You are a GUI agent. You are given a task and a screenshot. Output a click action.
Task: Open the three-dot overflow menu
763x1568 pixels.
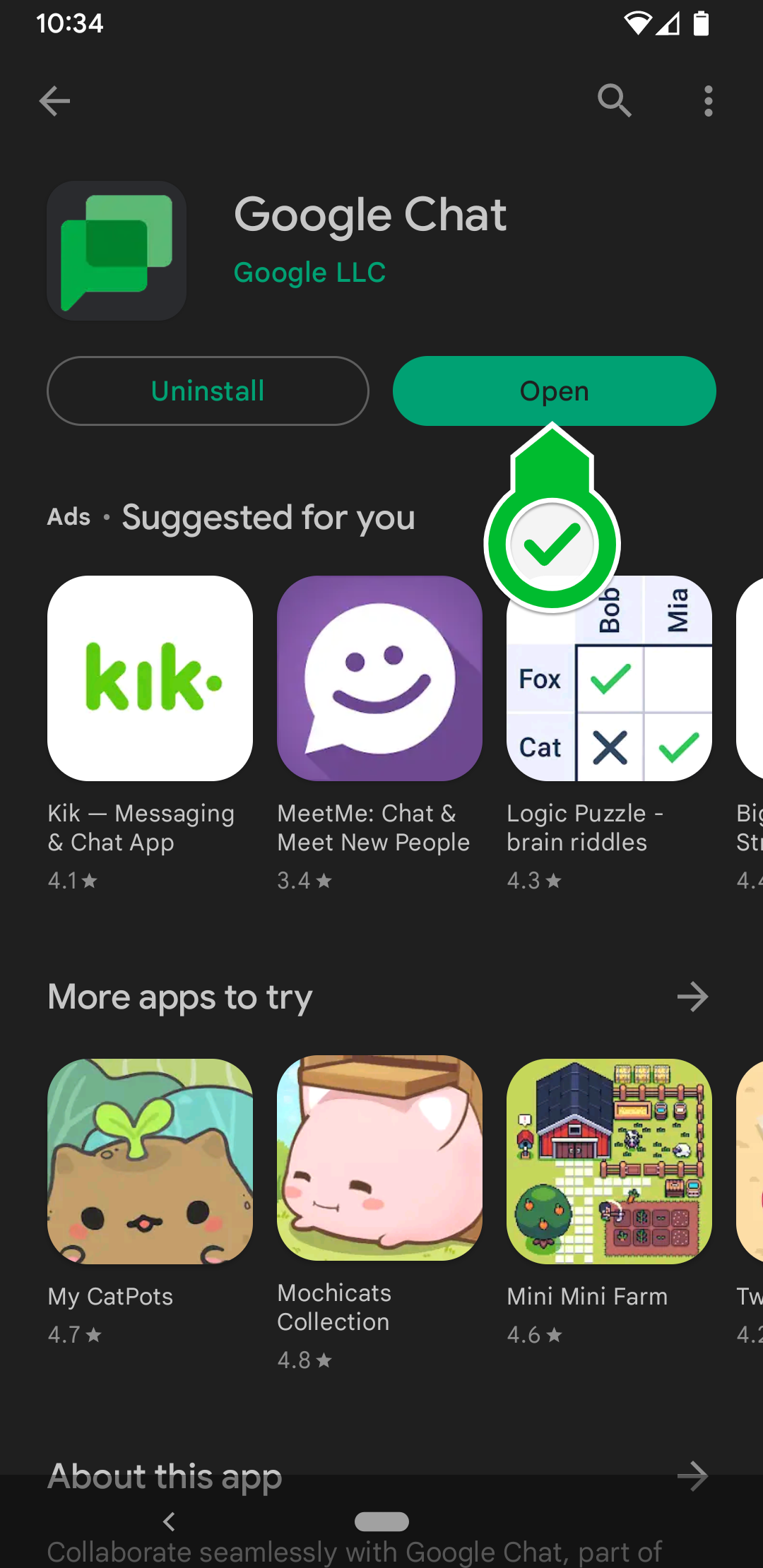point(708,101)
